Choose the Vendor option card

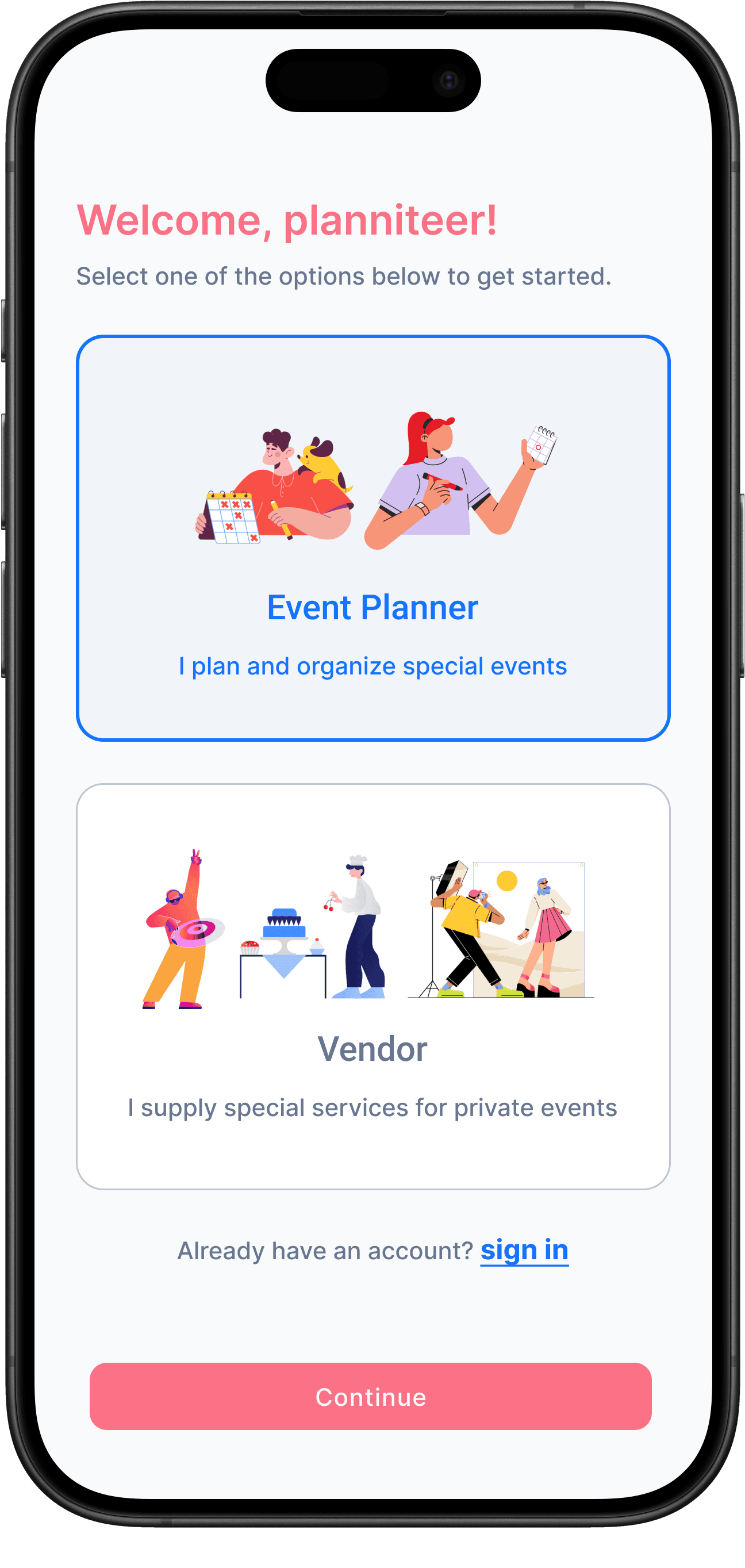[373, 986]
